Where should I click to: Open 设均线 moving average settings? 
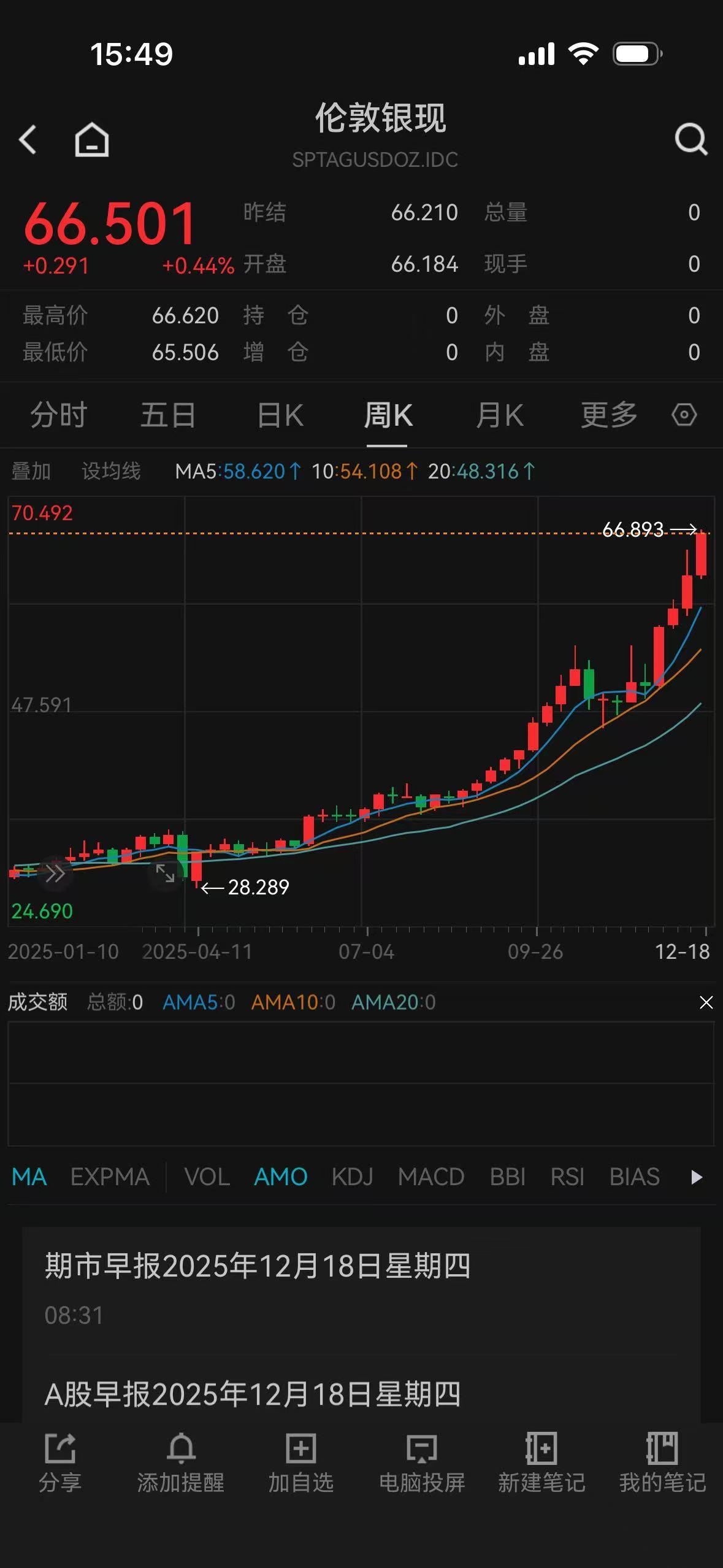(x=111, y=471)
